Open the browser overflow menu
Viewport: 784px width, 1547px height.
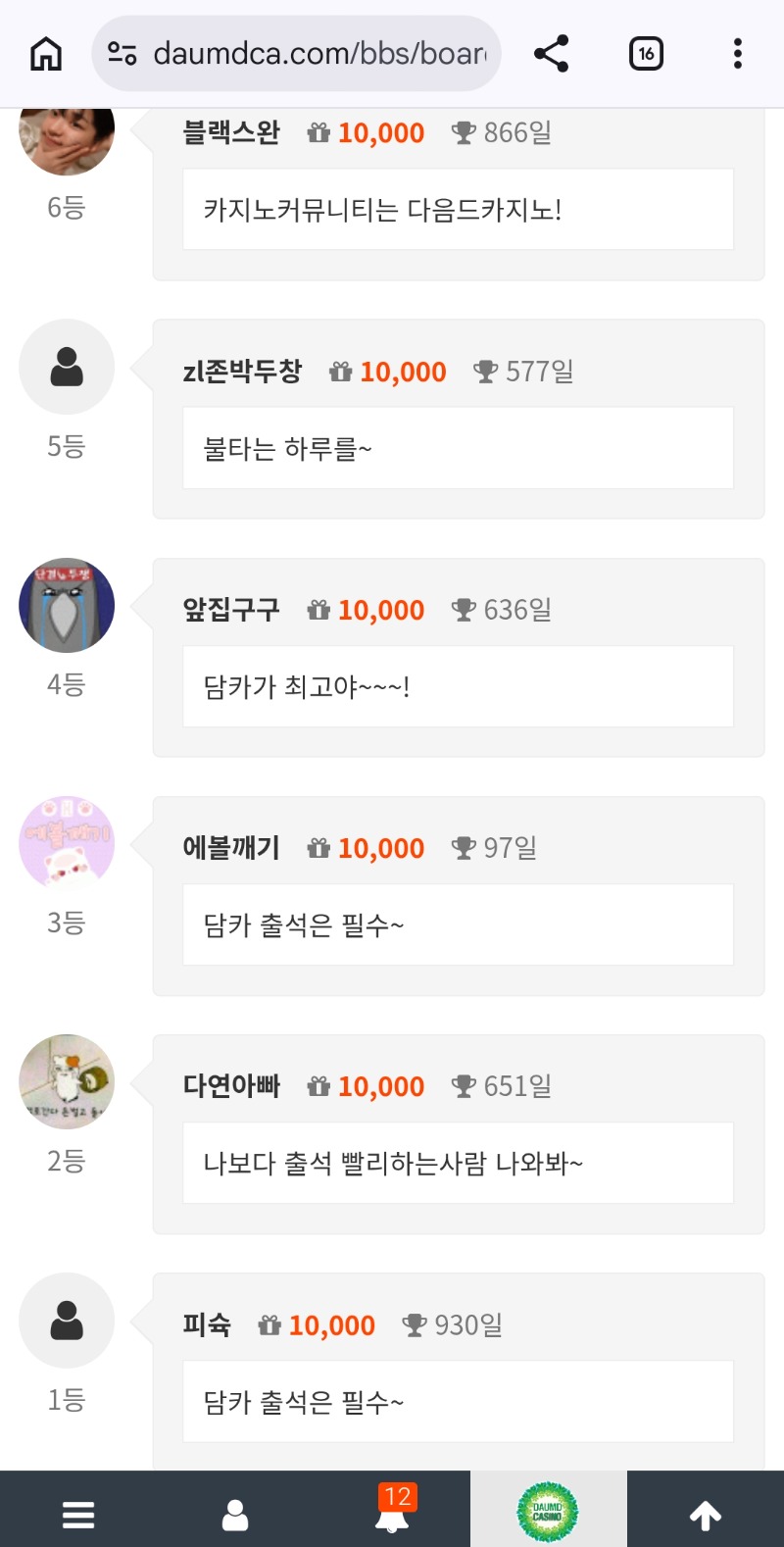[x=737, y=54]
